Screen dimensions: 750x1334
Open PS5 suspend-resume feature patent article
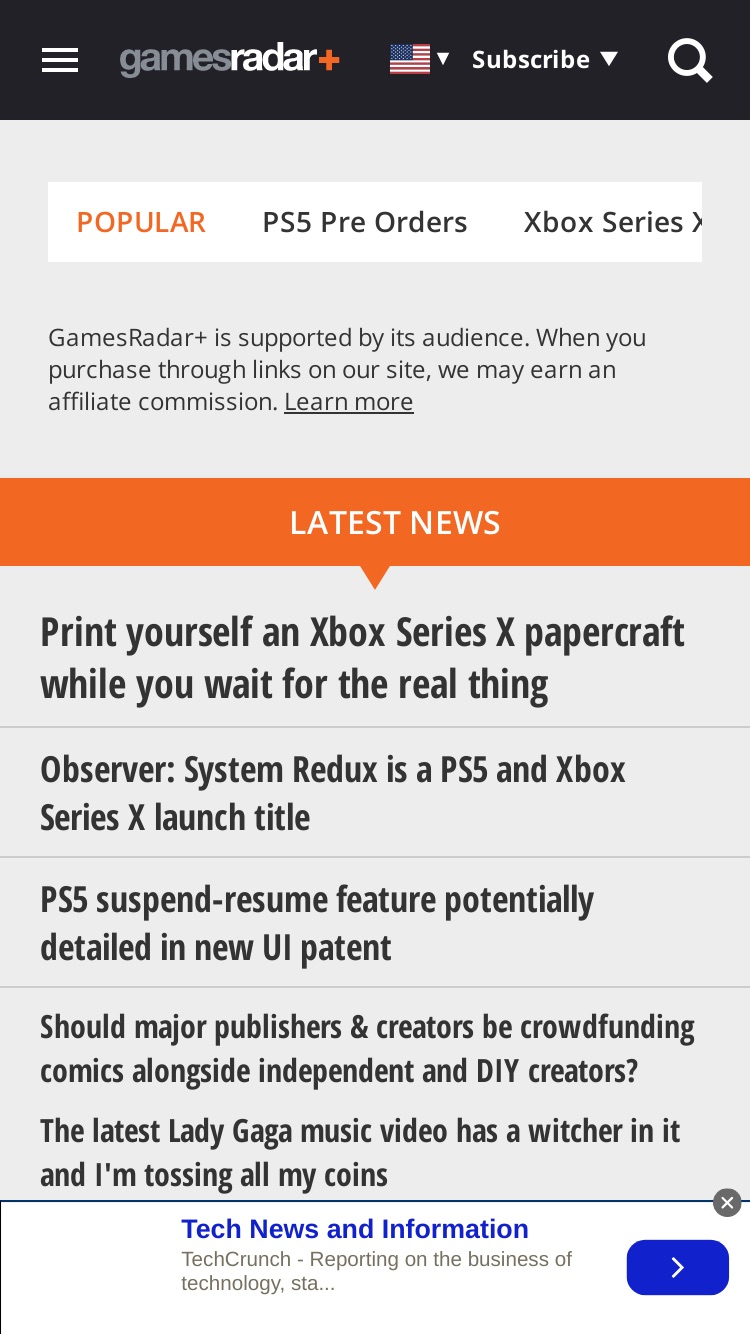[x=317, y=923]
